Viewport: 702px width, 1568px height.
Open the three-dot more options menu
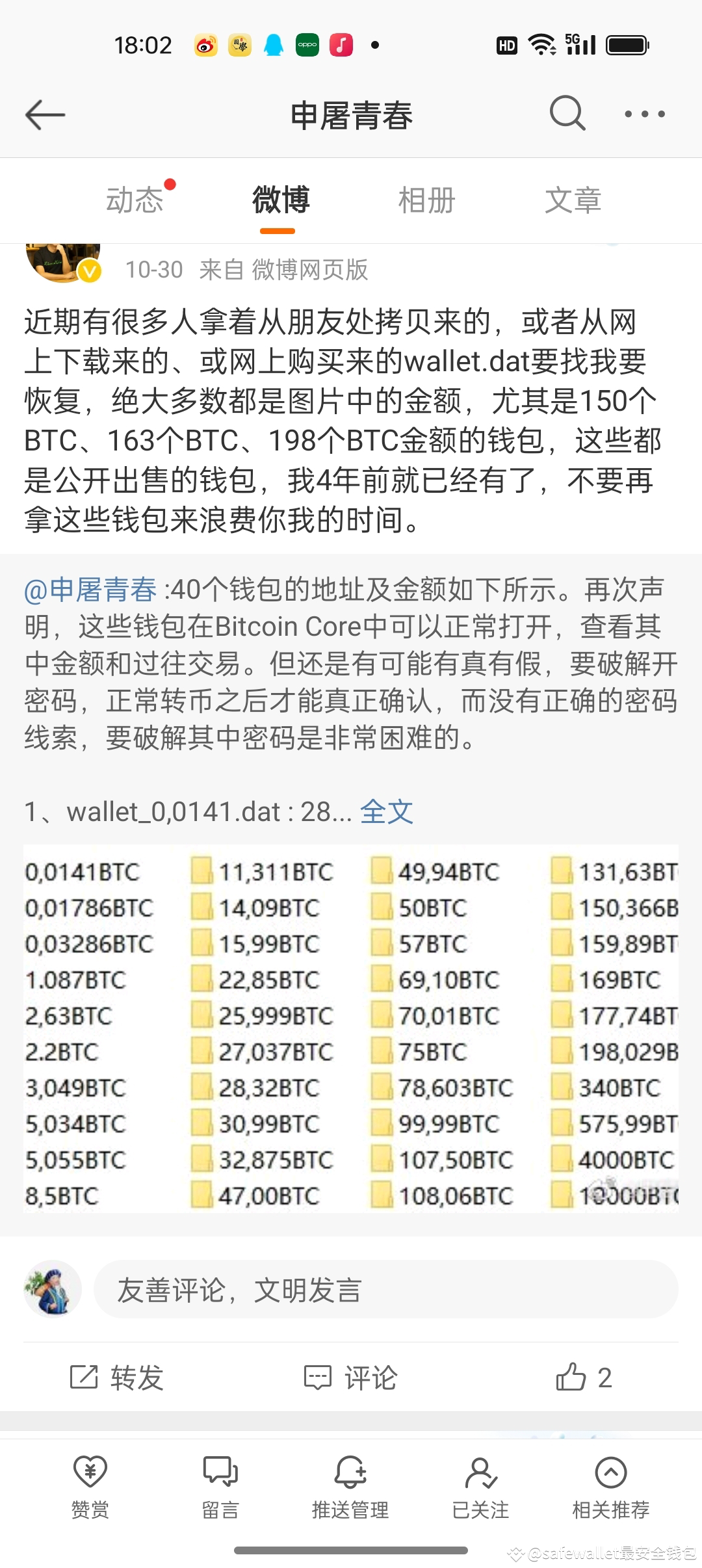642,114
